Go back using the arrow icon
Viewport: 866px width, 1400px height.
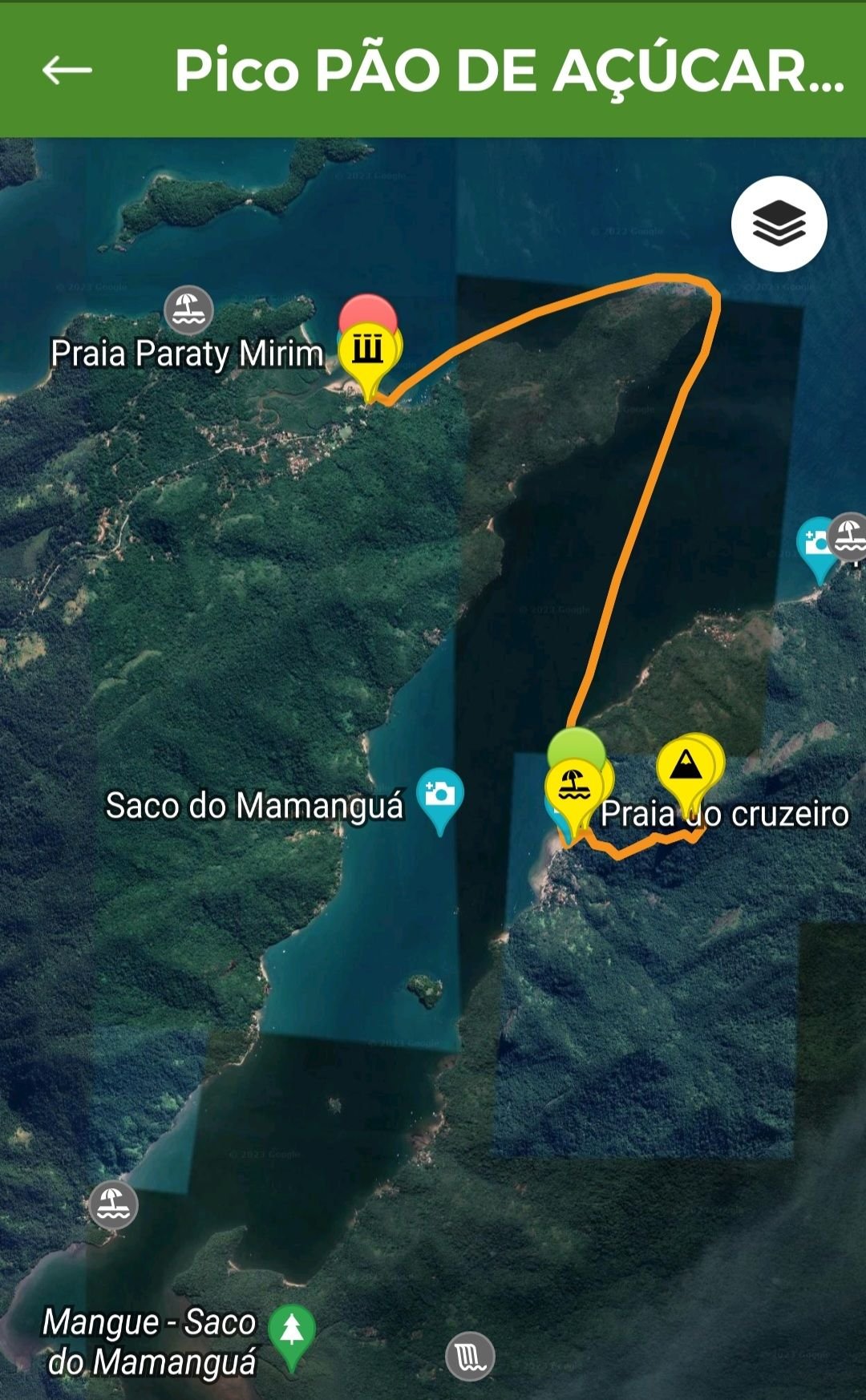[67, 71]
